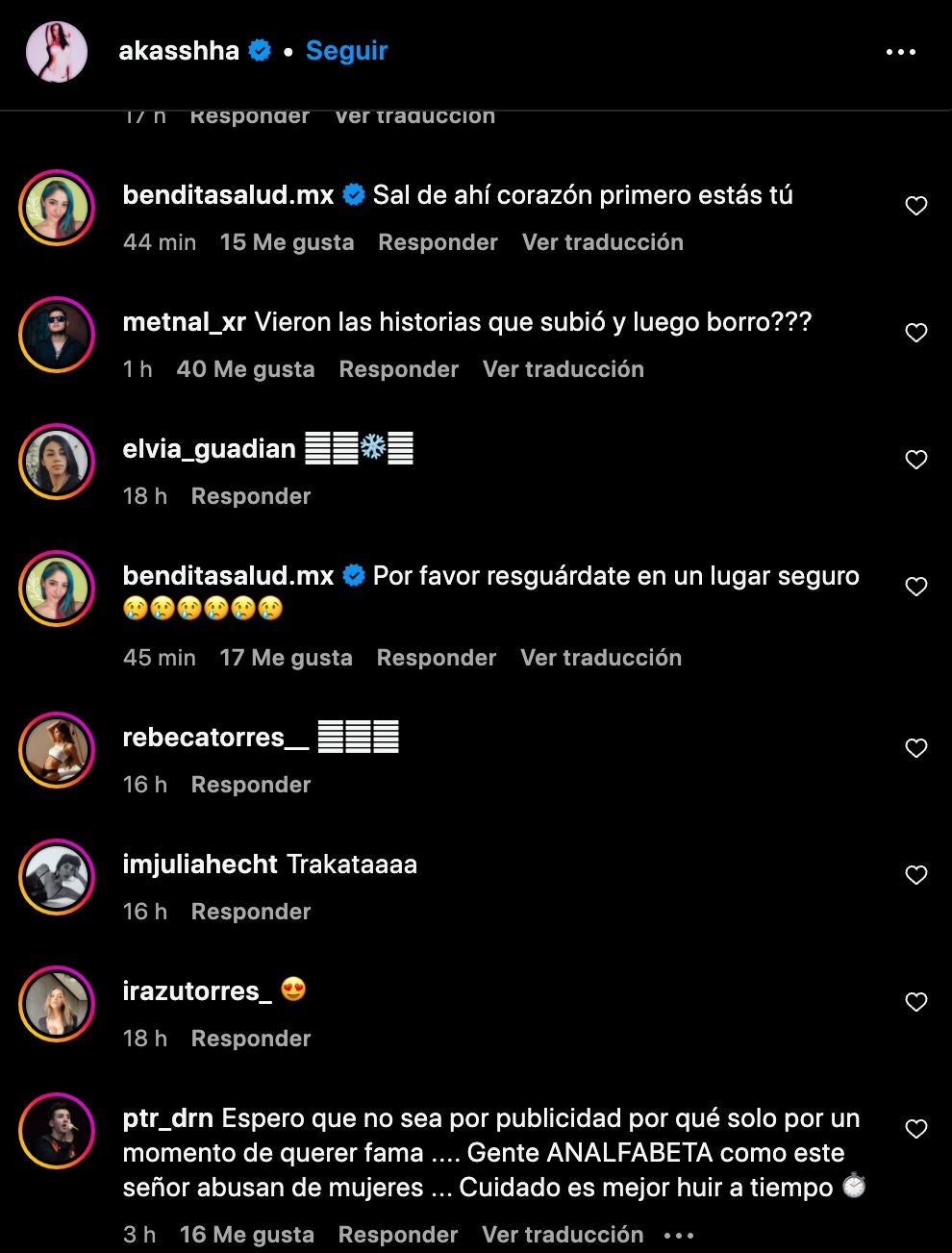Image resolution: width=952 pixels, height=1253 pixels.
Task: View 17 Me gusta on benditasalud.mx's second comment
Action: click(286, 658)
